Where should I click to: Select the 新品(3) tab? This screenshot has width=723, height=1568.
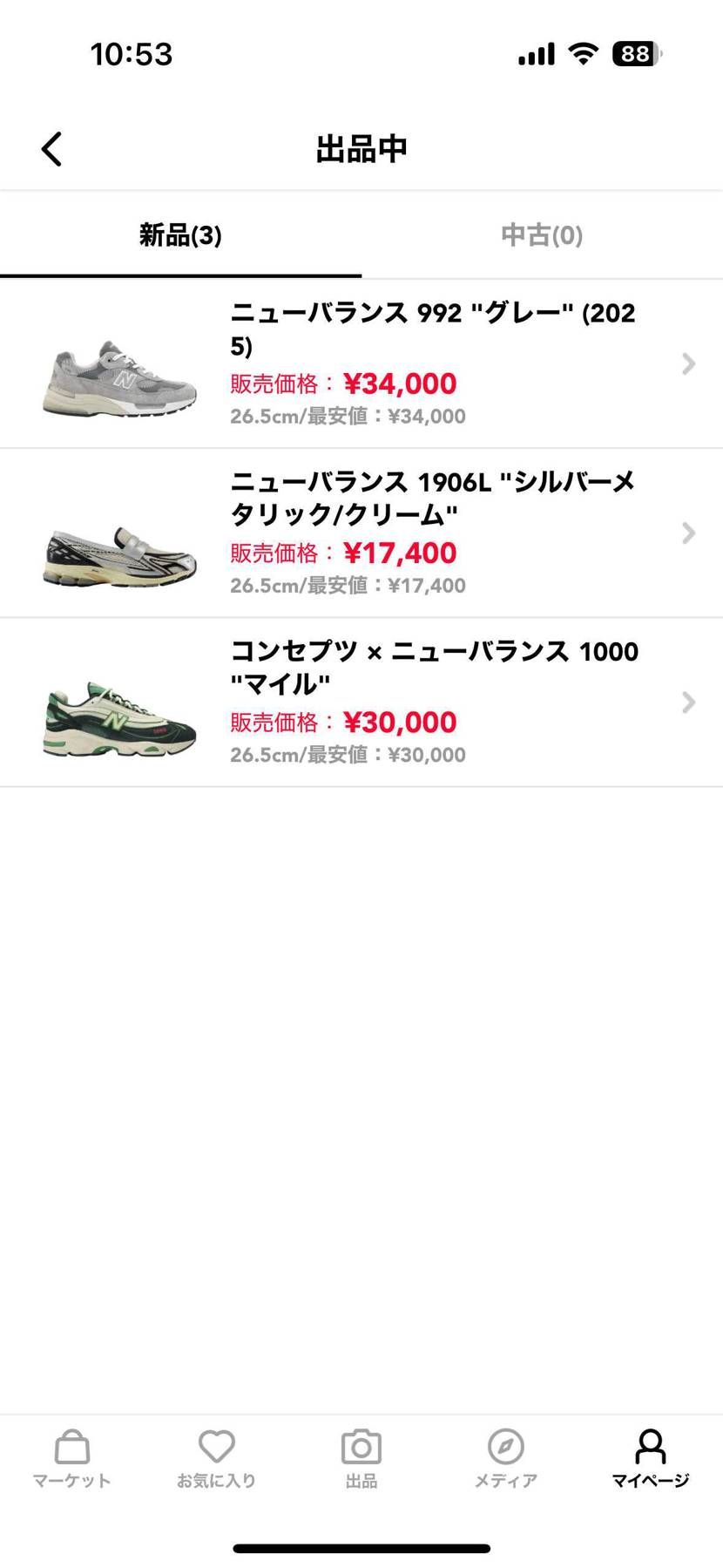180,235
